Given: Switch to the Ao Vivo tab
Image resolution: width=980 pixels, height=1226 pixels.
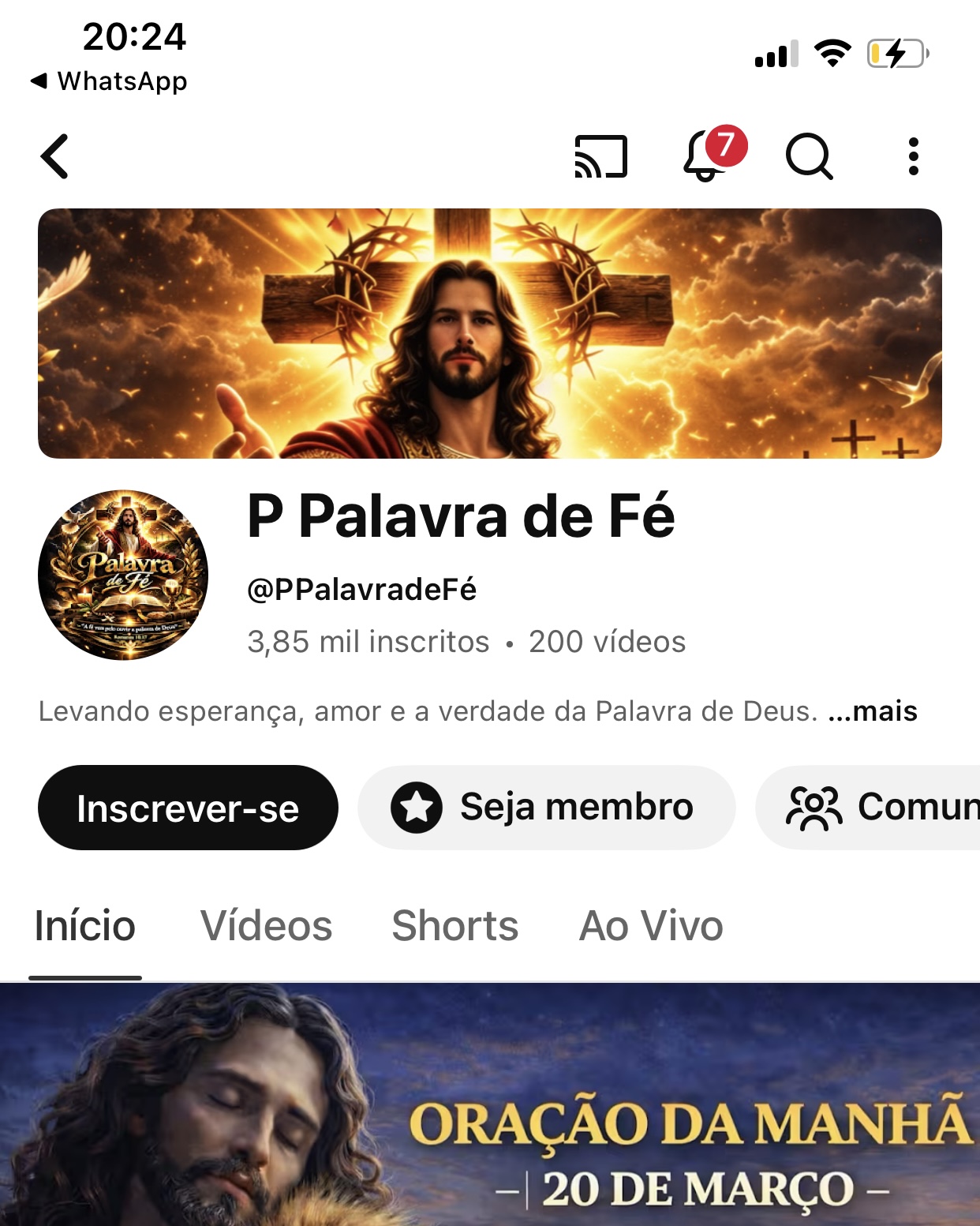Looking at the screenshot, I should [x=651, y=925].
